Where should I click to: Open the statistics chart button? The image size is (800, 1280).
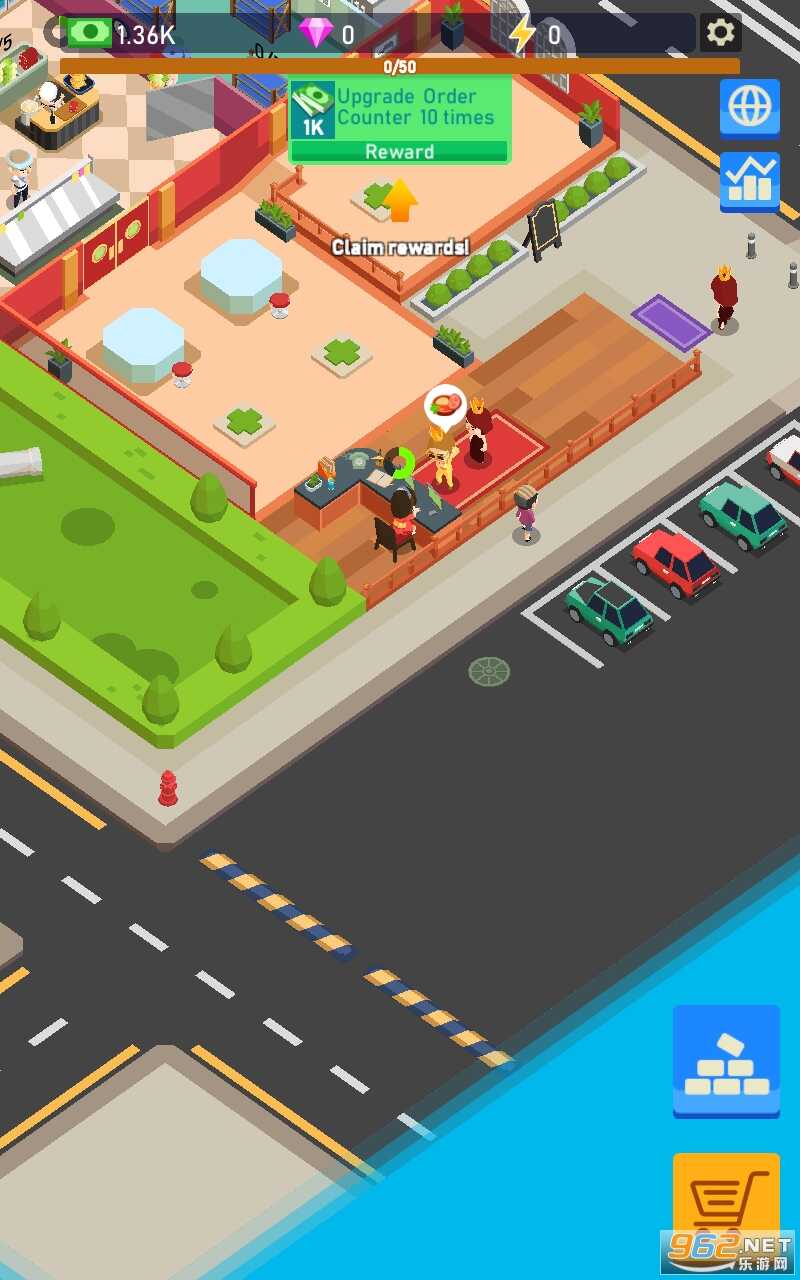750,181
